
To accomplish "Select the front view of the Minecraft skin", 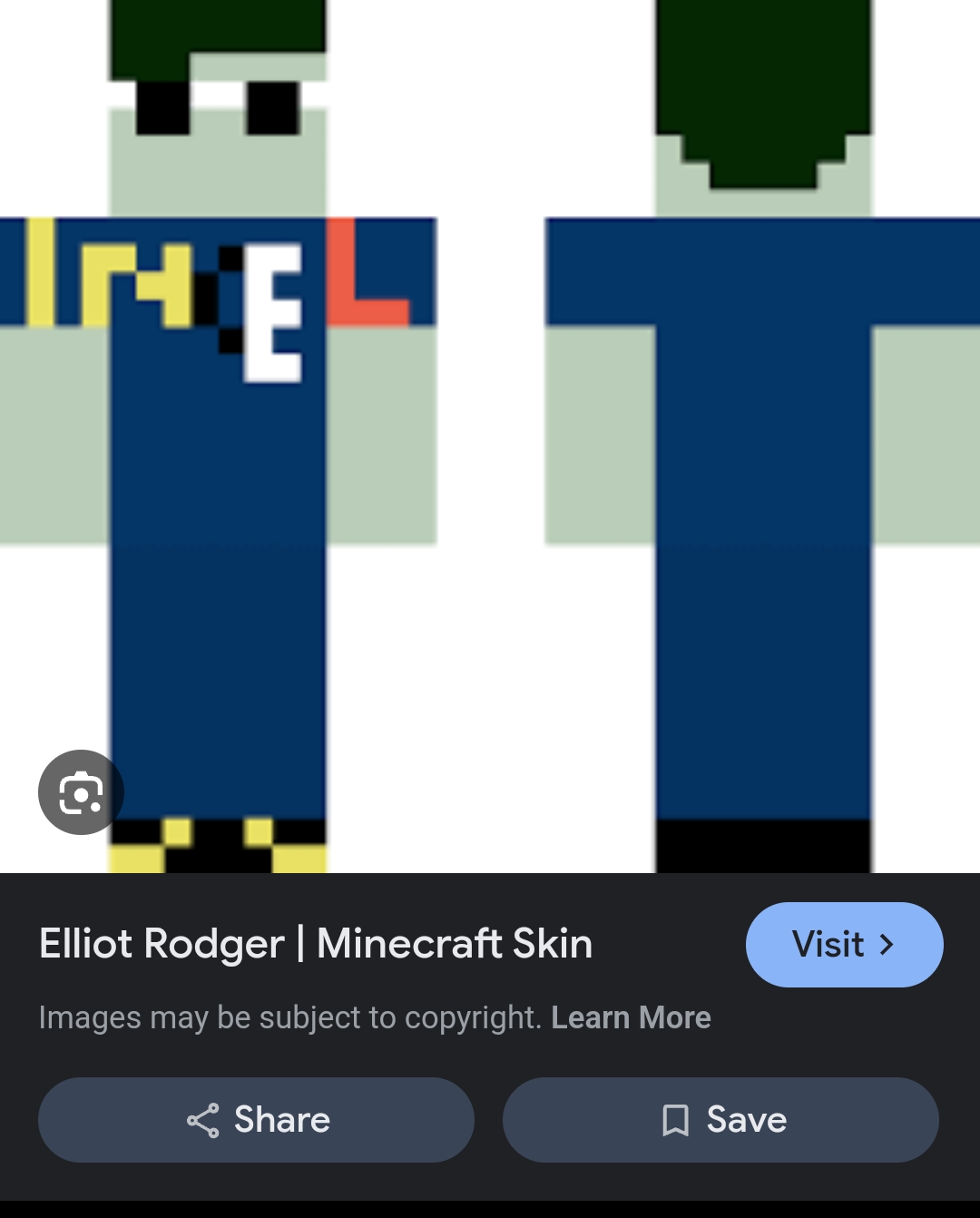I will [x=218, y=408].
